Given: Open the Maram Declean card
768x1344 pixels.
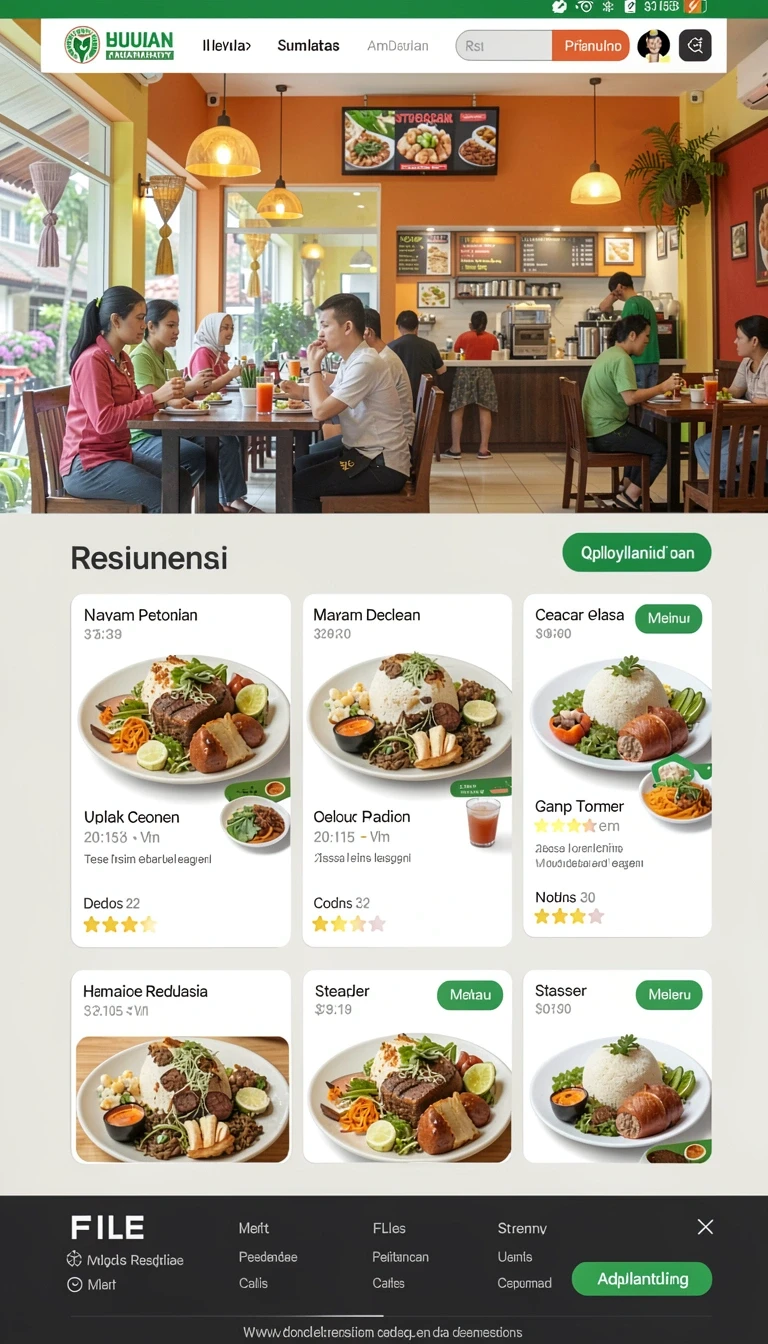Looking at the screenshot, I should [x=407, y=770].
